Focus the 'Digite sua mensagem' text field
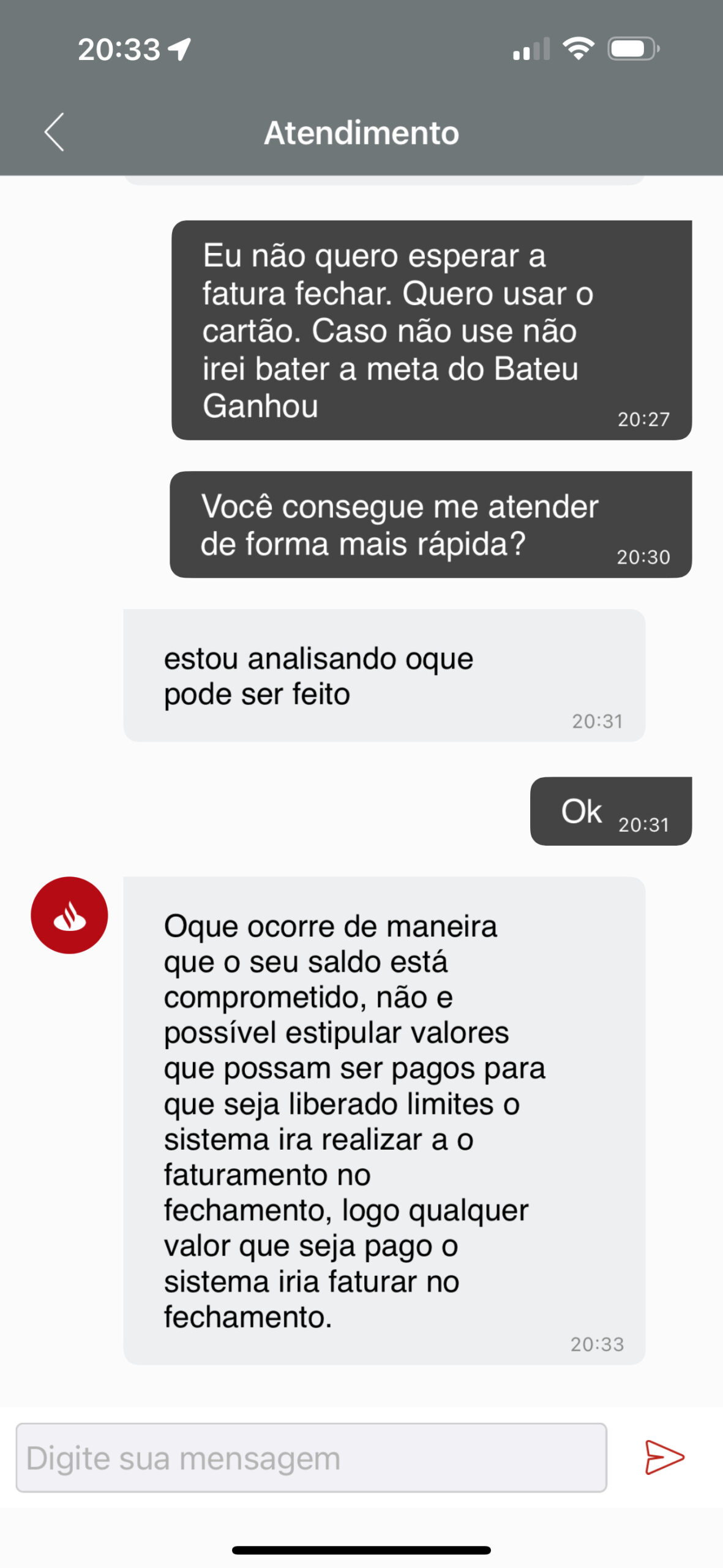Viewport: 723px width, 1568px height. tap(311, 1458)
